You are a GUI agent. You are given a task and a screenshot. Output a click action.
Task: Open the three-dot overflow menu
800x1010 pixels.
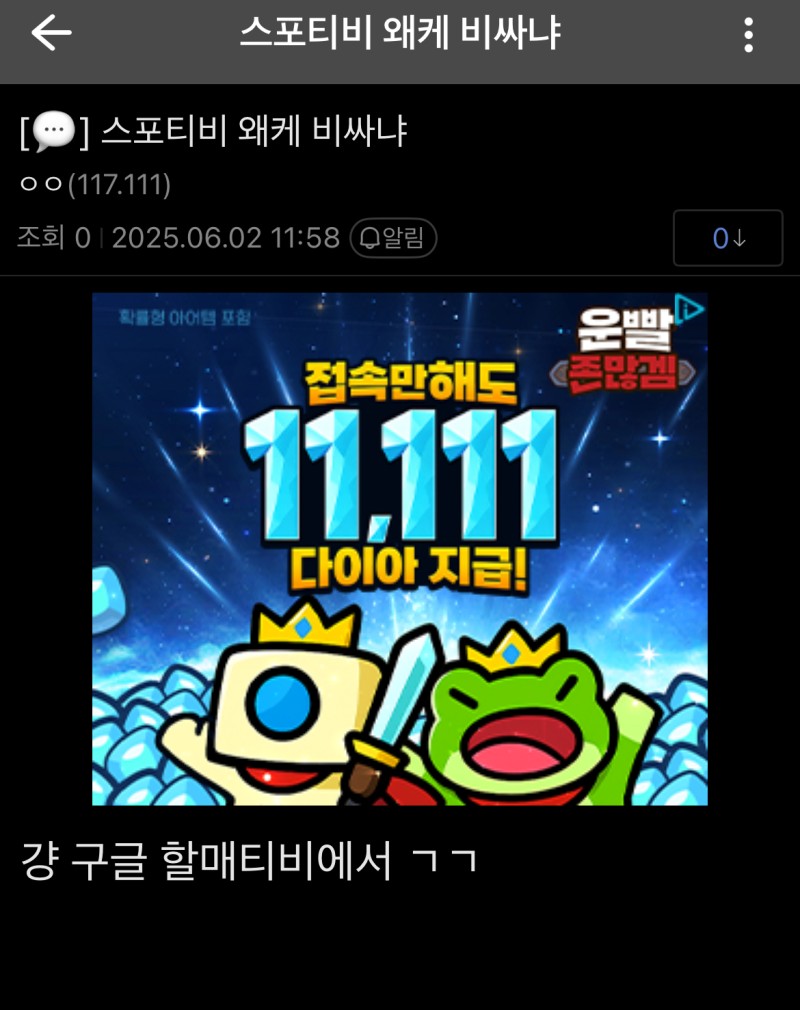(x=748, y=35)
